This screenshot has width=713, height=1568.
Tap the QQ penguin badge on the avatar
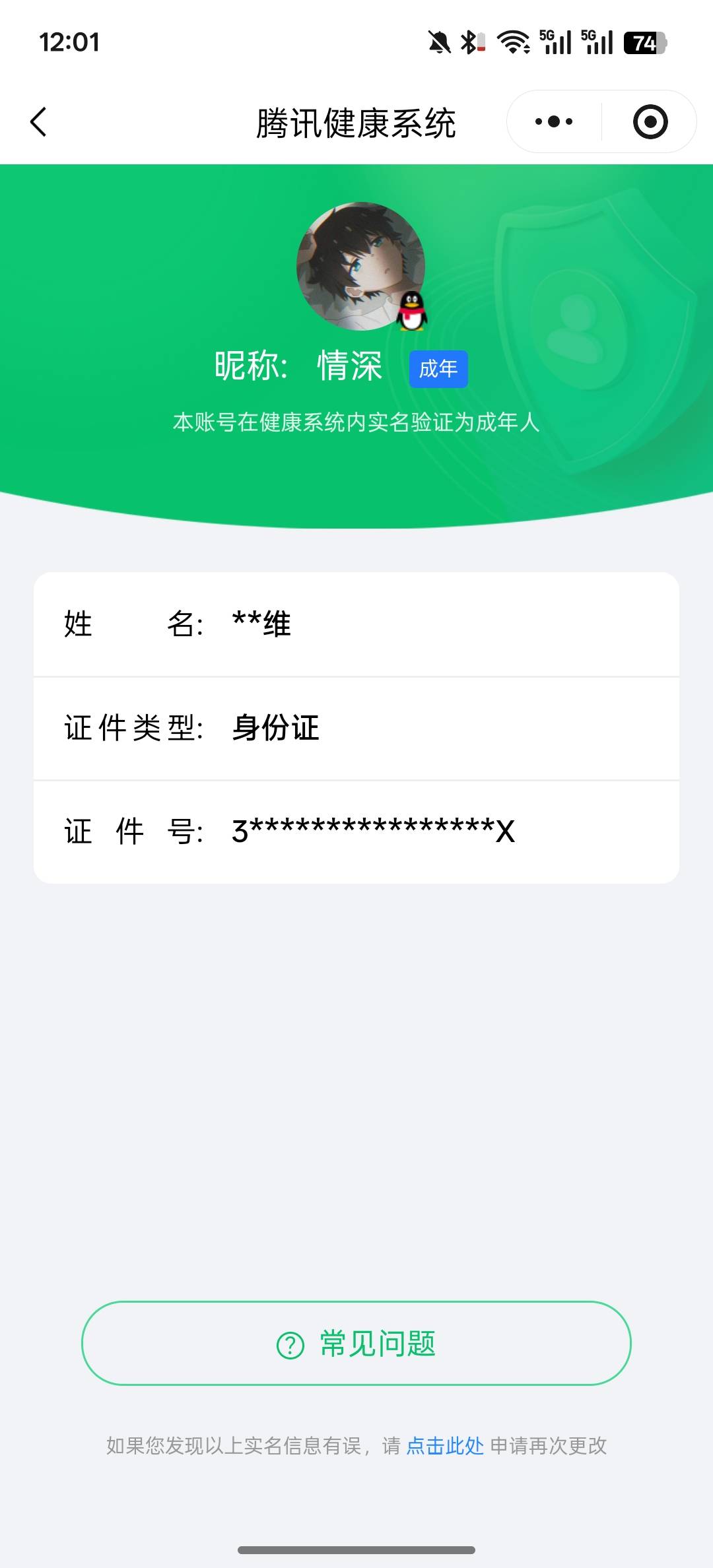(x=413, y=312)
